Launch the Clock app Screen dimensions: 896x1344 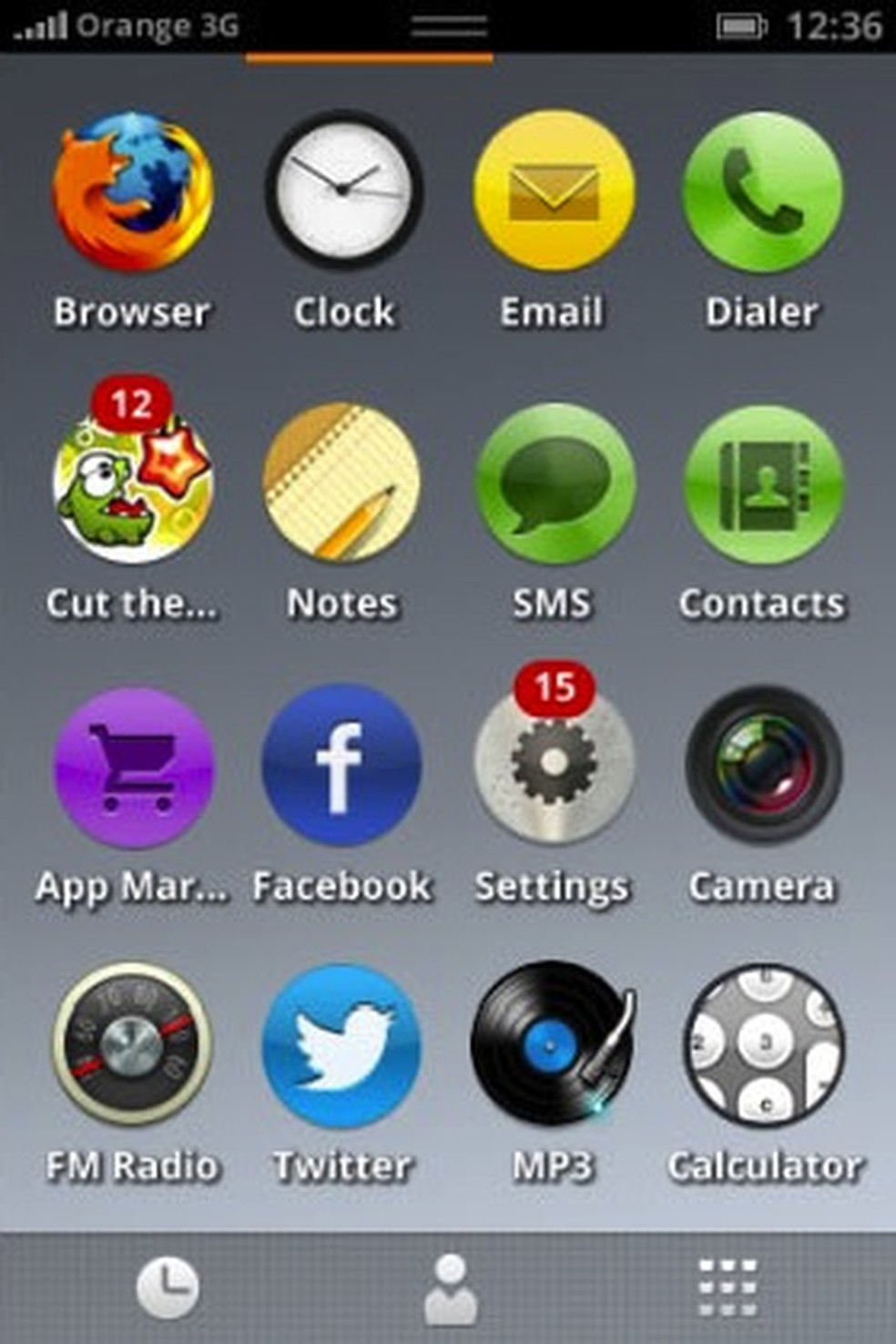(342, 191)
